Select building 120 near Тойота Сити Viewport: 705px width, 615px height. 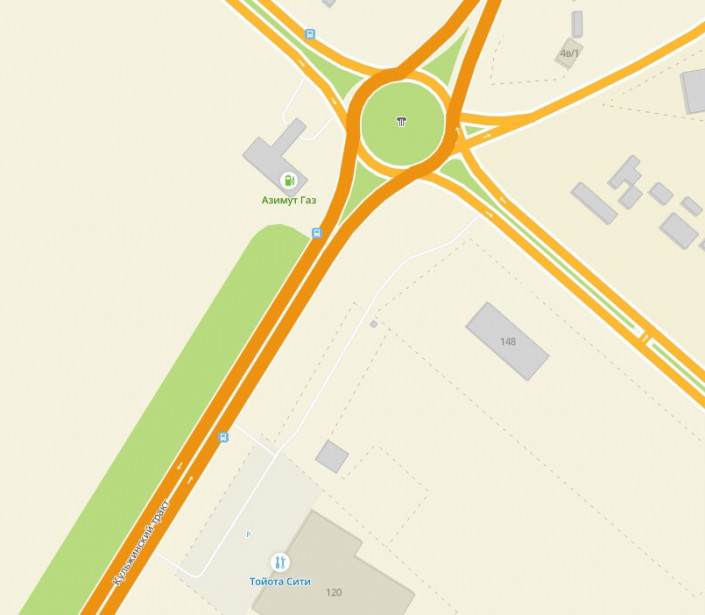(x=333, y=592)
